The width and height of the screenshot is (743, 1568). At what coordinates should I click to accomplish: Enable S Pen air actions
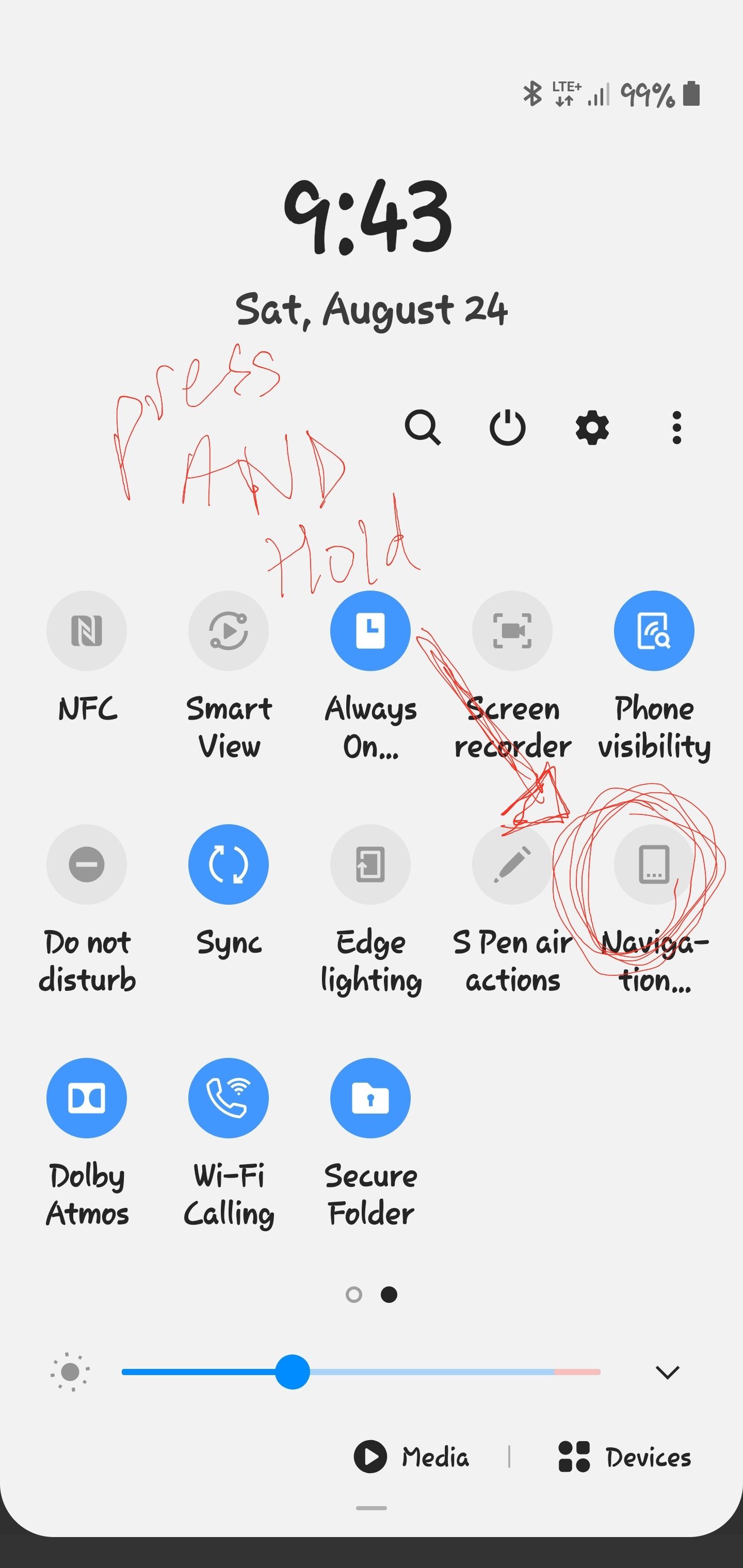(512, 864)
